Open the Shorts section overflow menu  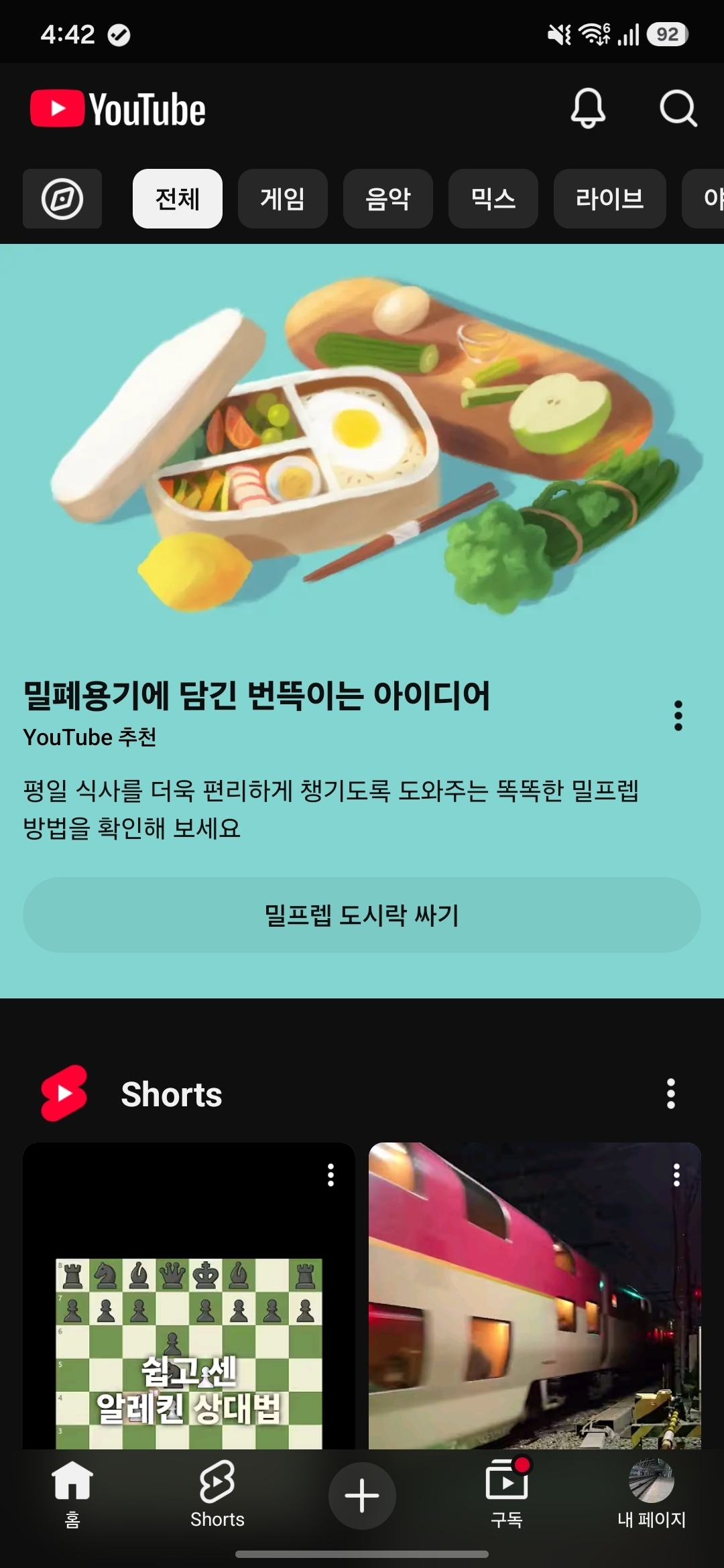(671, 1094)
